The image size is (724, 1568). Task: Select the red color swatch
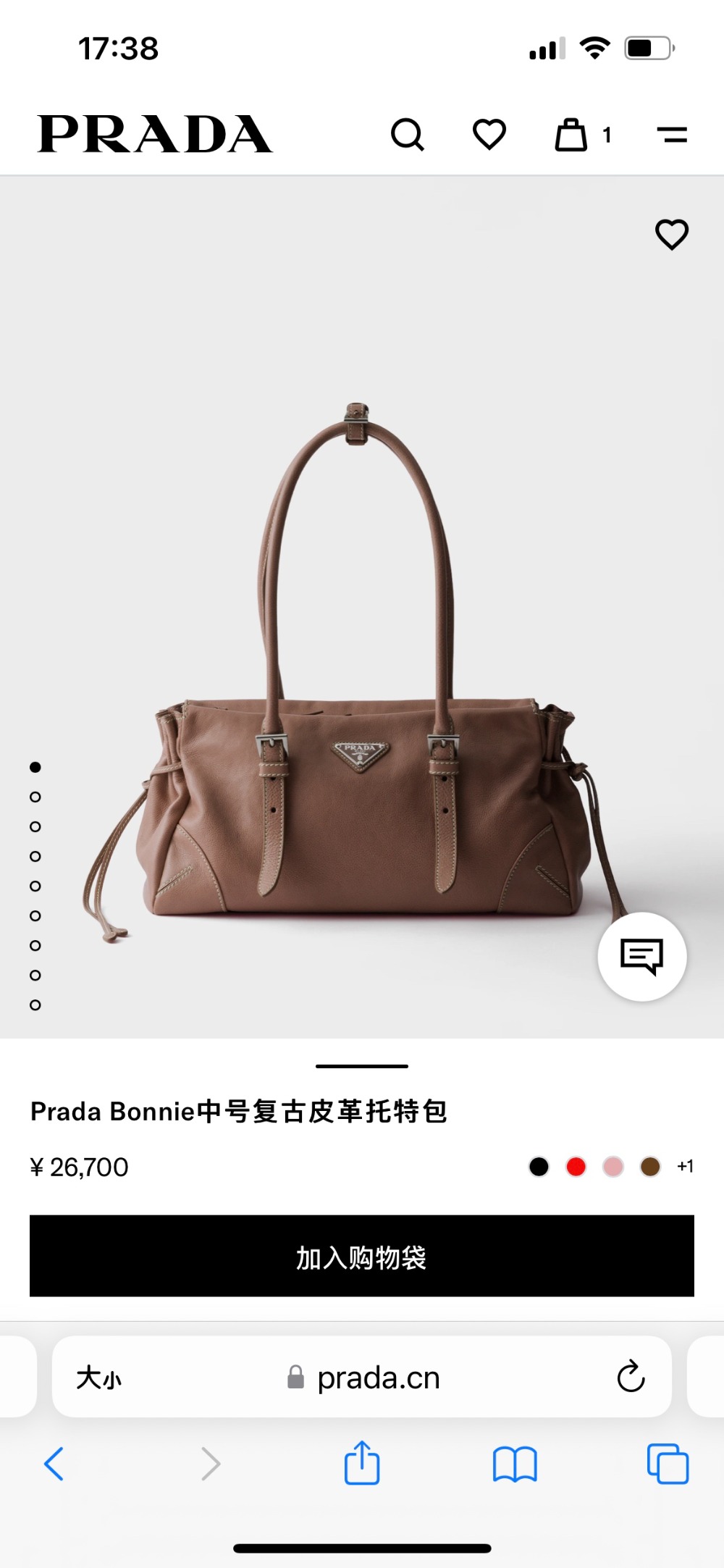(576, 1167)
